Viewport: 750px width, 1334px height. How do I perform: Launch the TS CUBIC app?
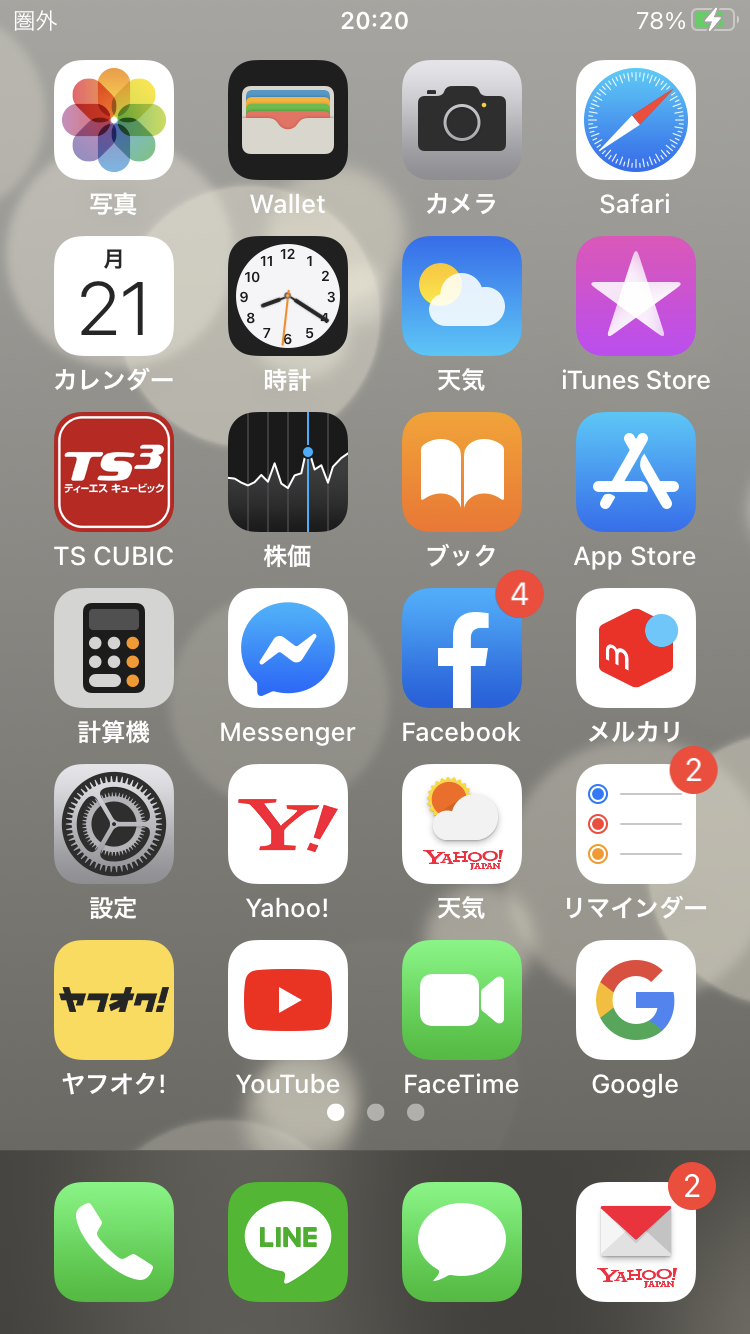click(x=114, y=472)
